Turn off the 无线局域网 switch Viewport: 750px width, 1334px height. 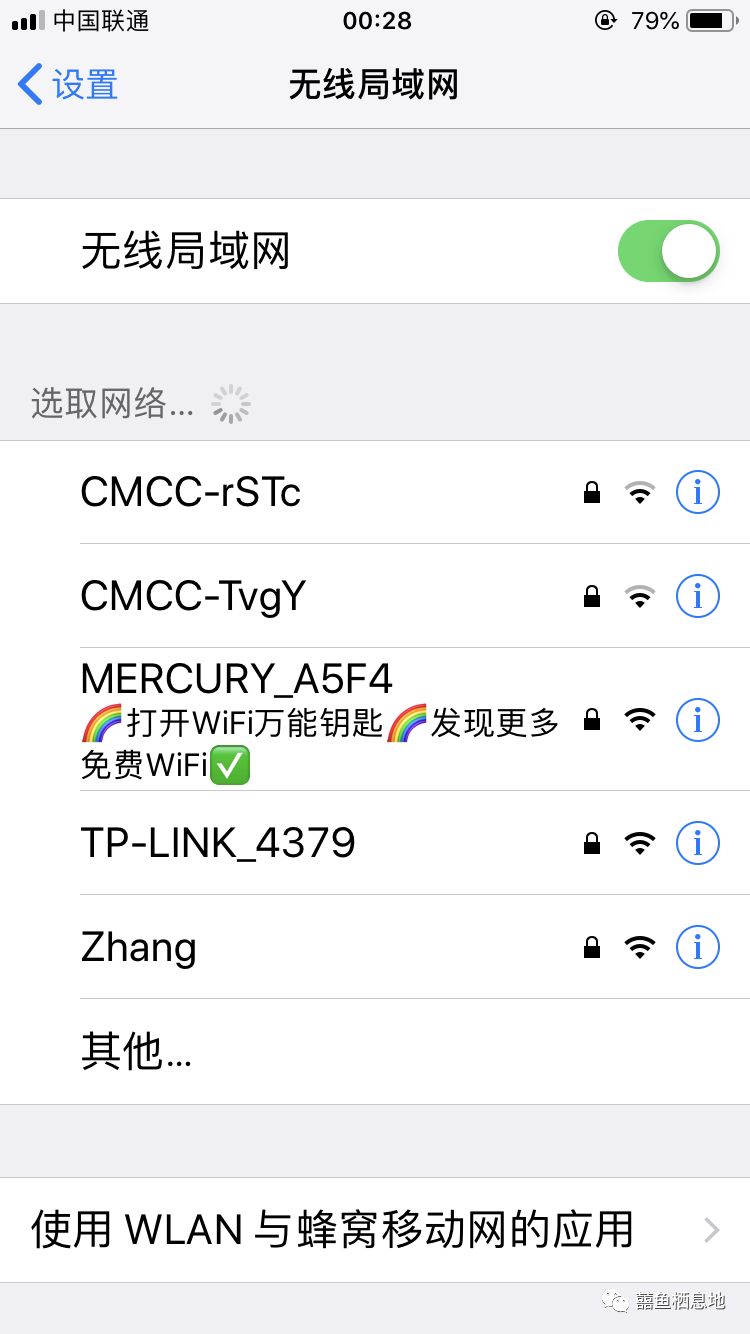pyautogui.click(x=668, y=251)
